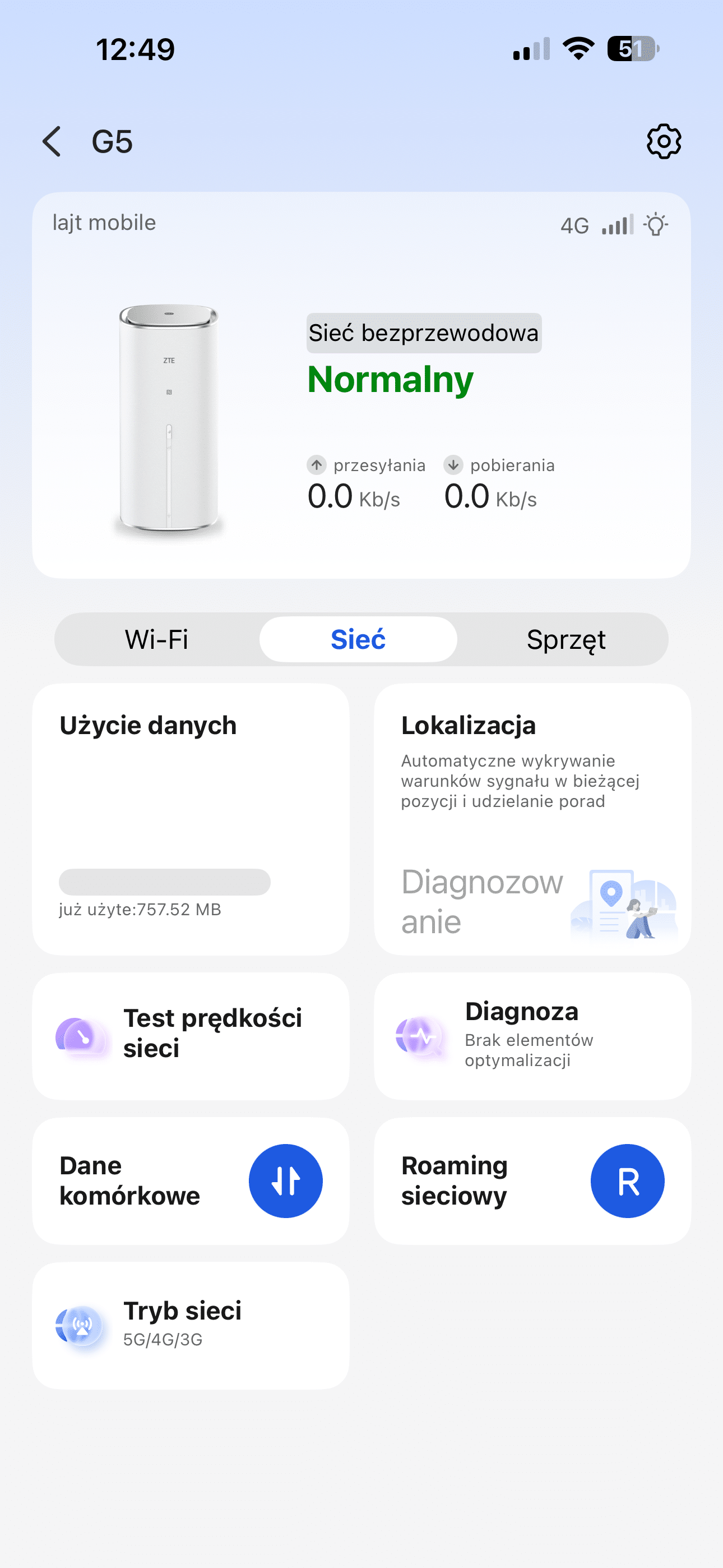723x1568 pixels.
Task: Open the Diagnoza card
Action: click(x=532, y=1036)
